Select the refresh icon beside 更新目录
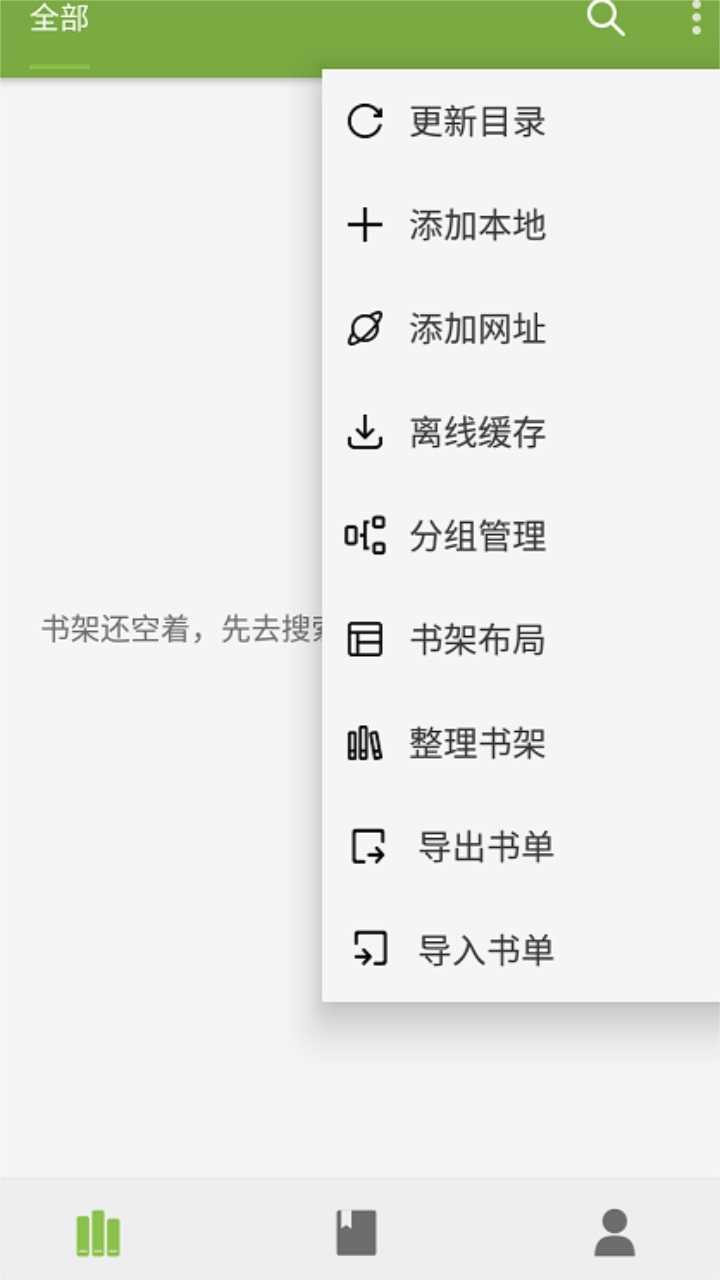720x1280 pixels. (x=366, y=121)
